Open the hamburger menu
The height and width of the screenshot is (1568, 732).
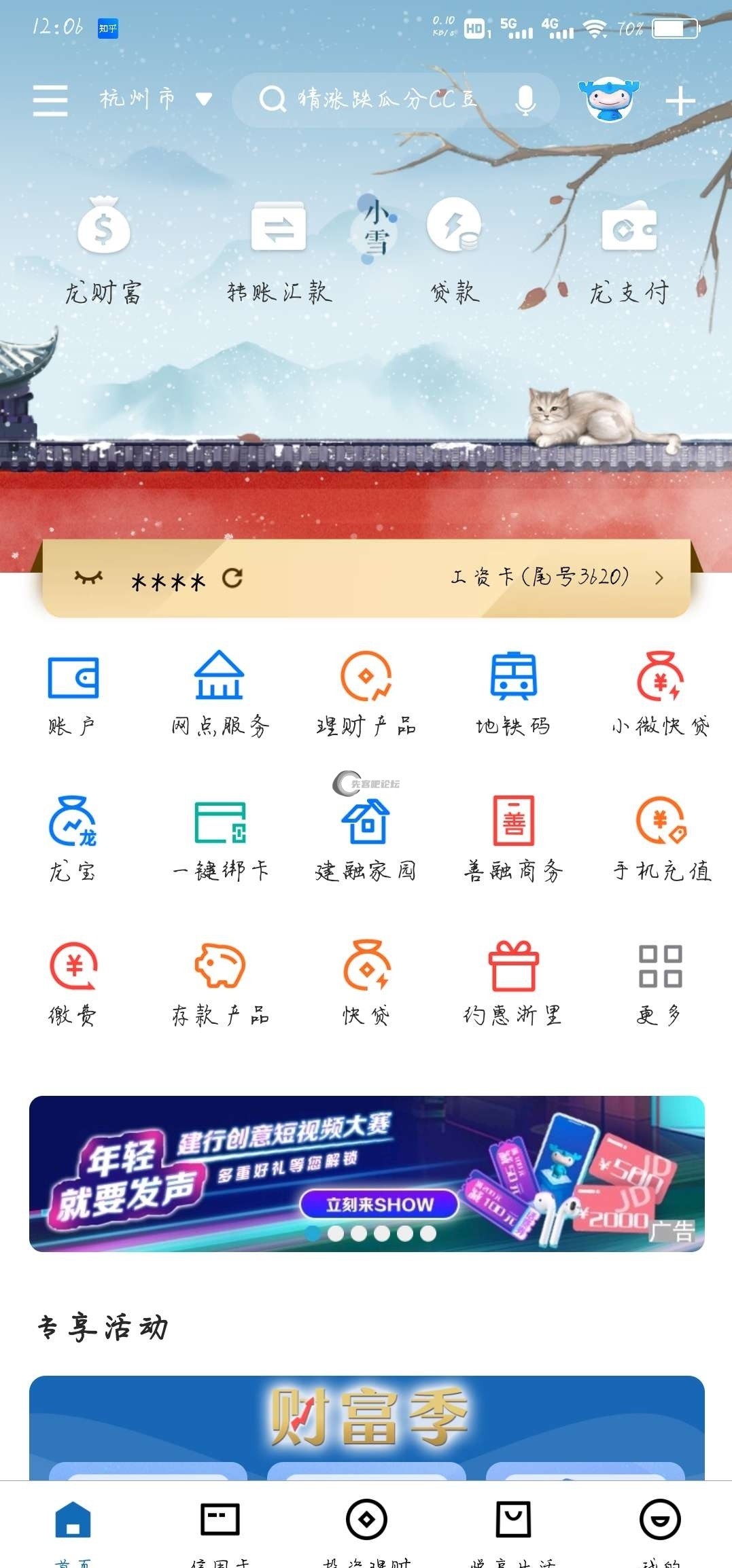click(50, 101)
